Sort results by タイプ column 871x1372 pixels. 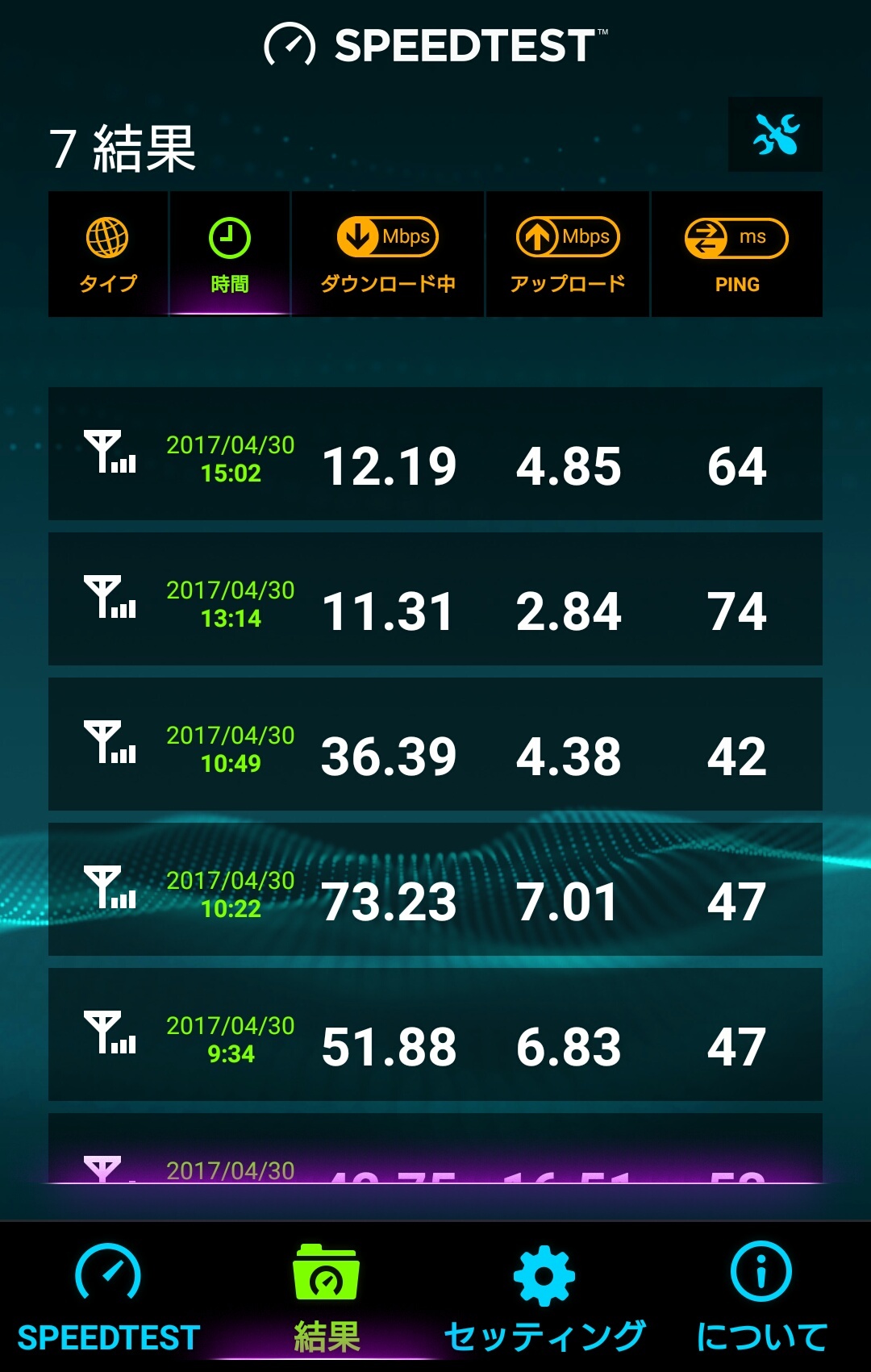pyautogui.click(x=108, y=254)
